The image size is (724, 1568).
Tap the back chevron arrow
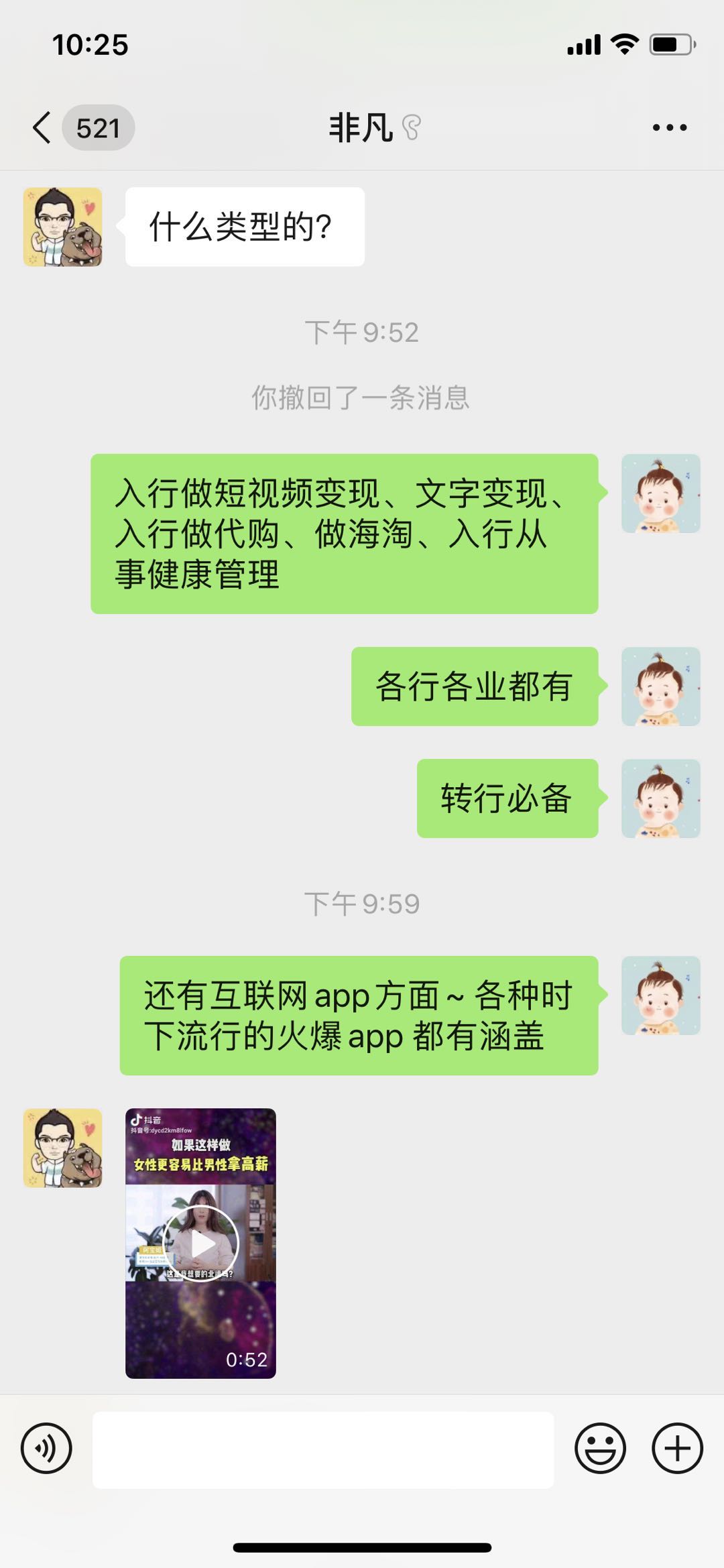click(x=42, y=126)
